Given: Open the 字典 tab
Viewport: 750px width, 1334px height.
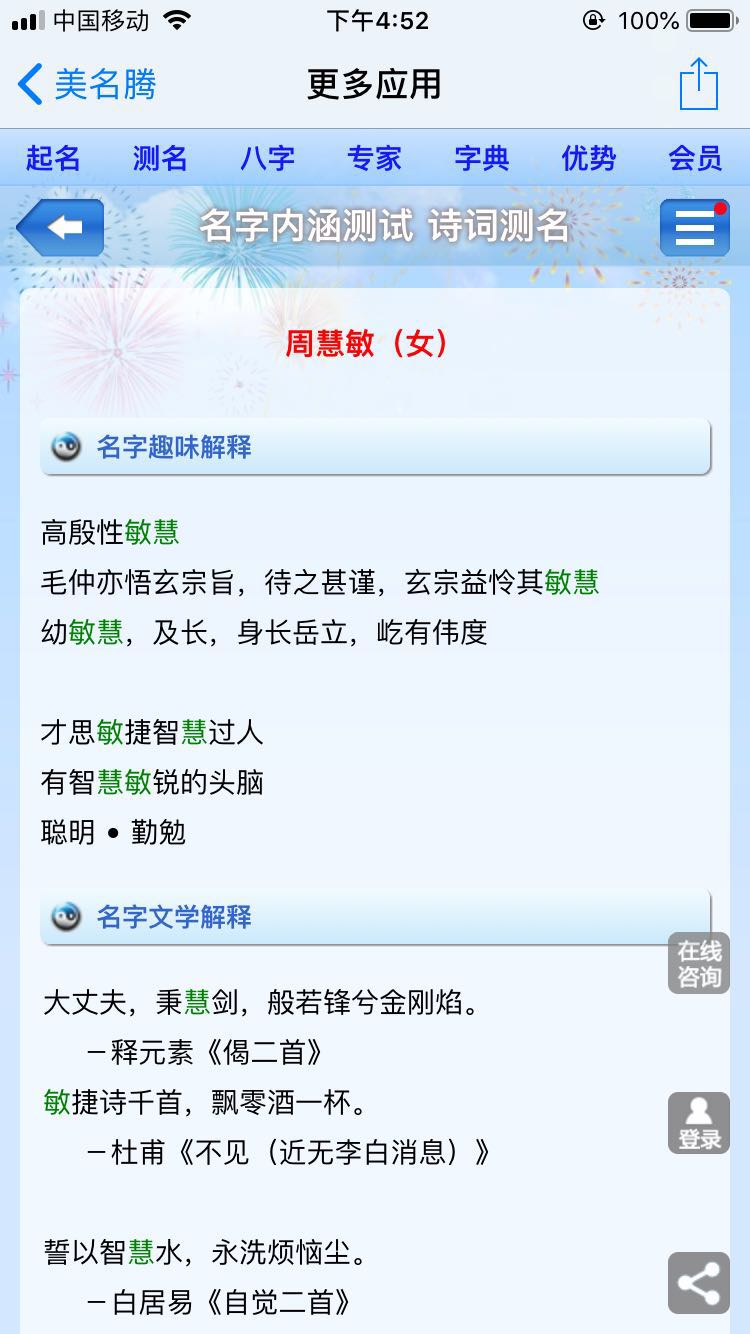Looking at the screenshot, I should click(481, 158).
